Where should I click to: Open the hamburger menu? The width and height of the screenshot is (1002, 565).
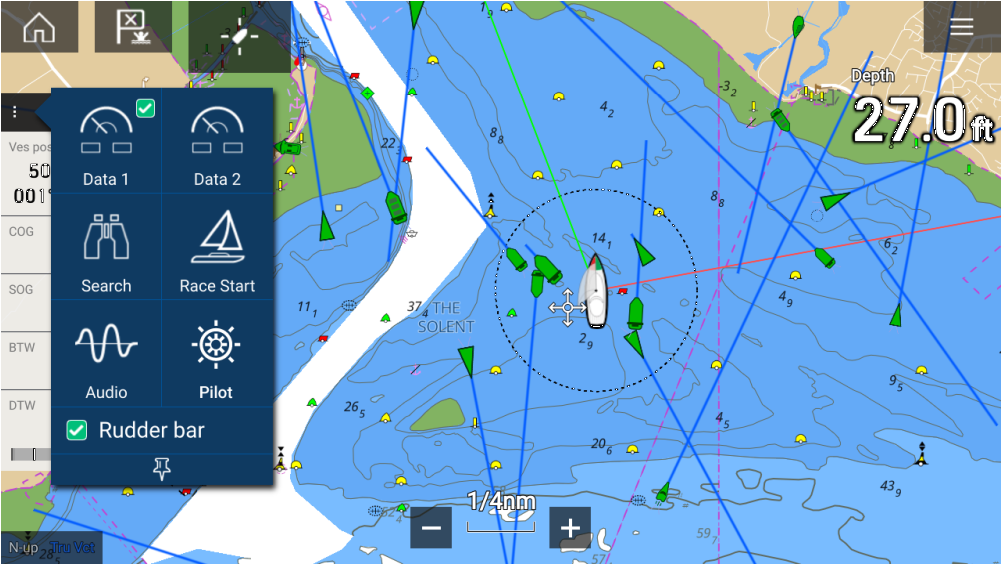pos(961,27)
